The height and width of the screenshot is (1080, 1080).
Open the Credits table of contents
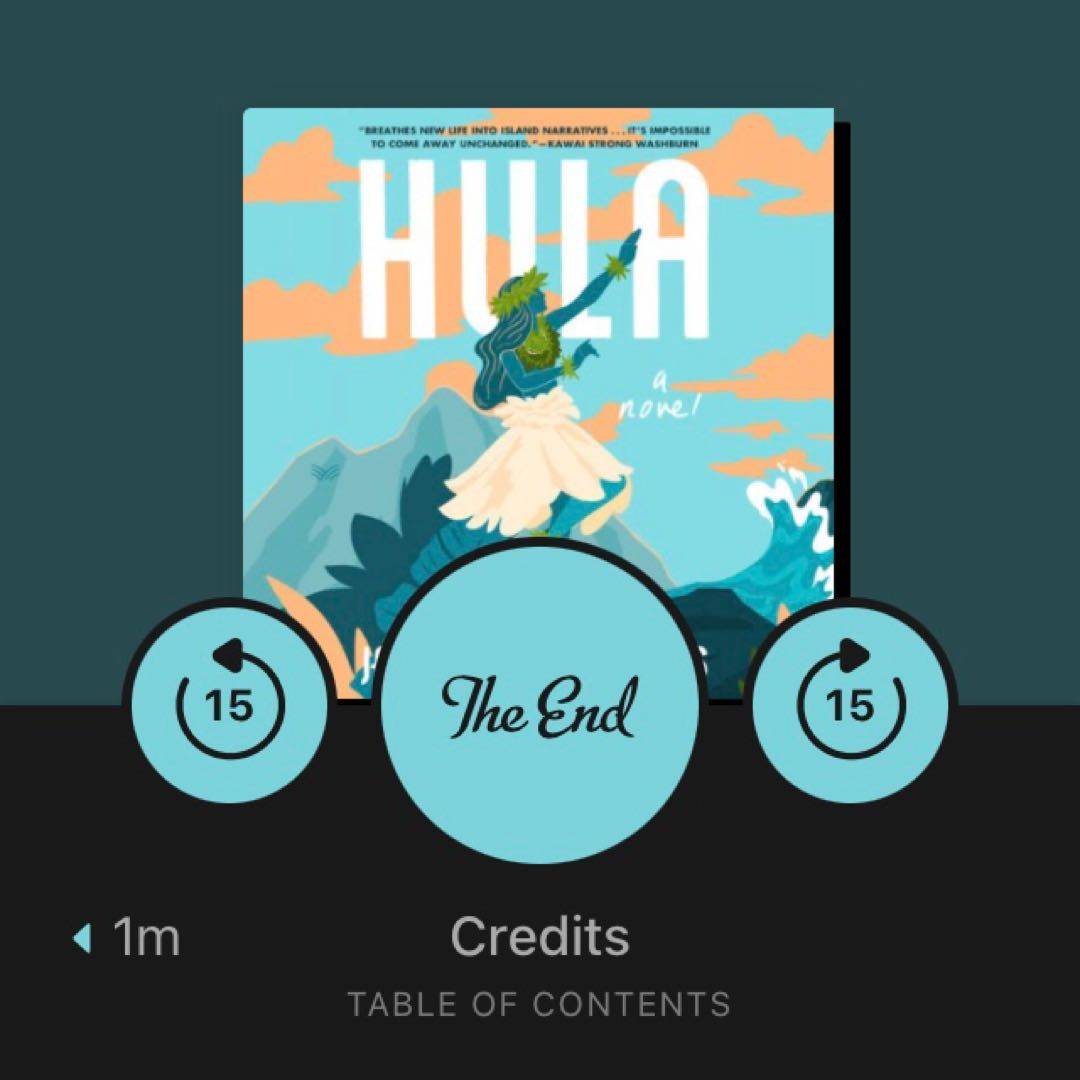(x=539, y=960)
